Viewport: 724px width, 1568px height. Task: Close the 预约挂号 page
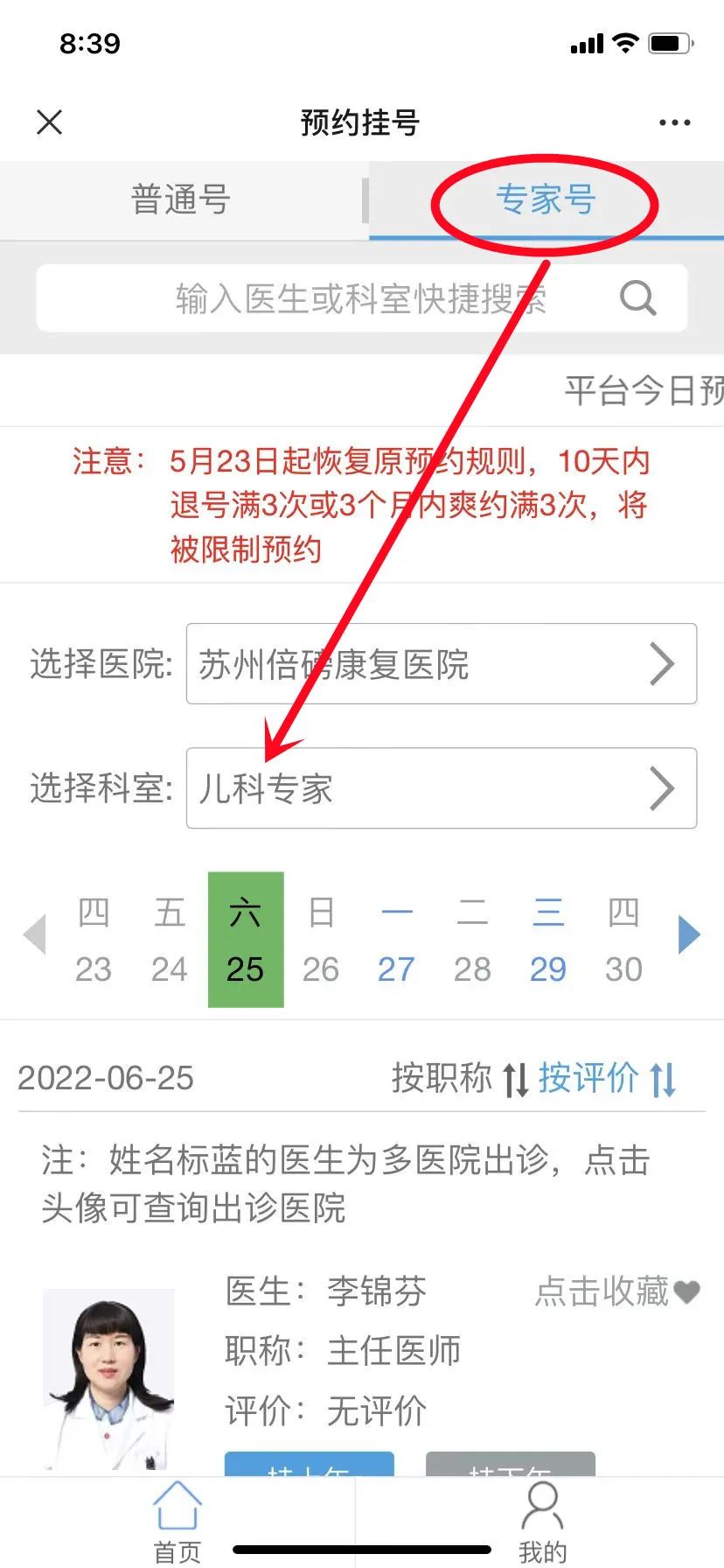pyautogui.click(x=50, y=122)
